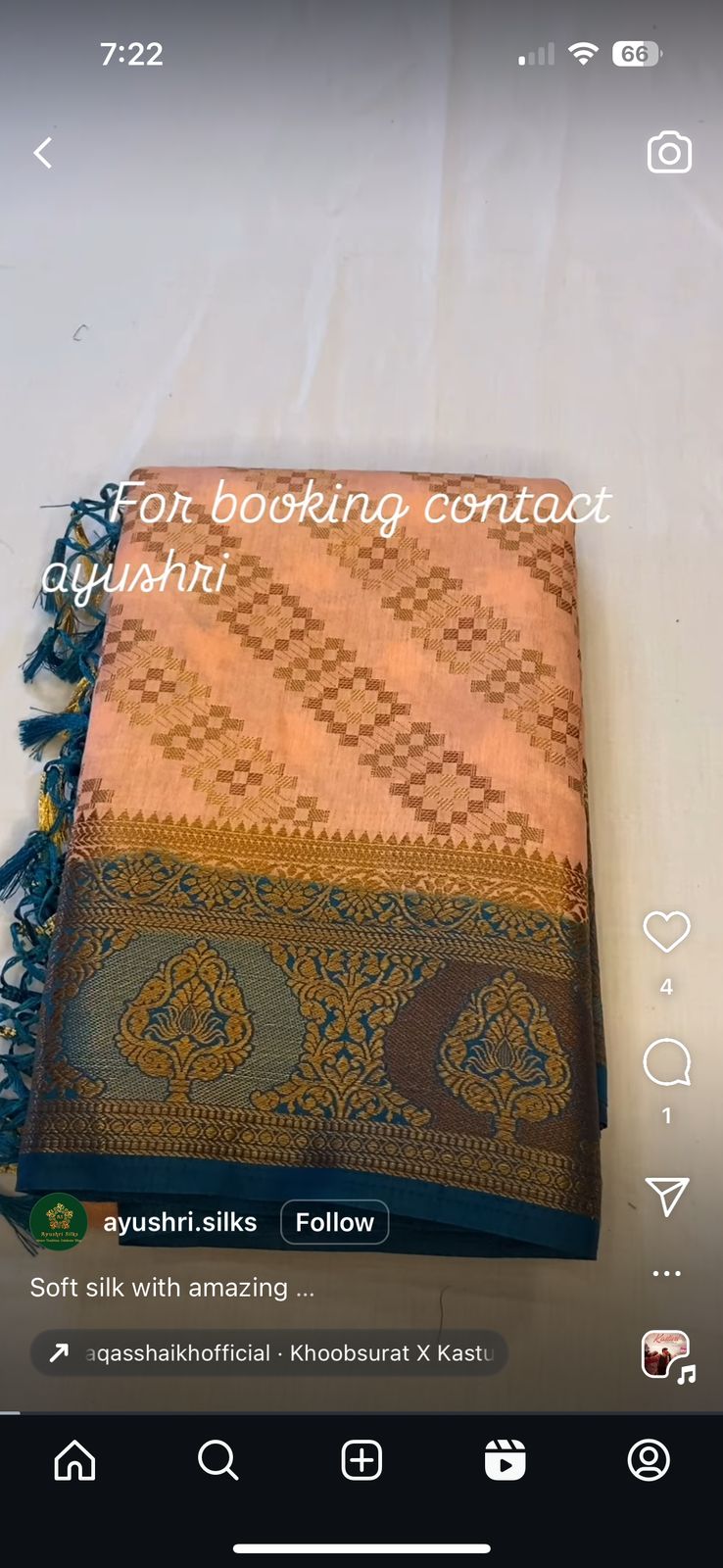This screenshot has height=1568, width=723.
Task: Create a new post with plus tab
Action: (361, 1460)
